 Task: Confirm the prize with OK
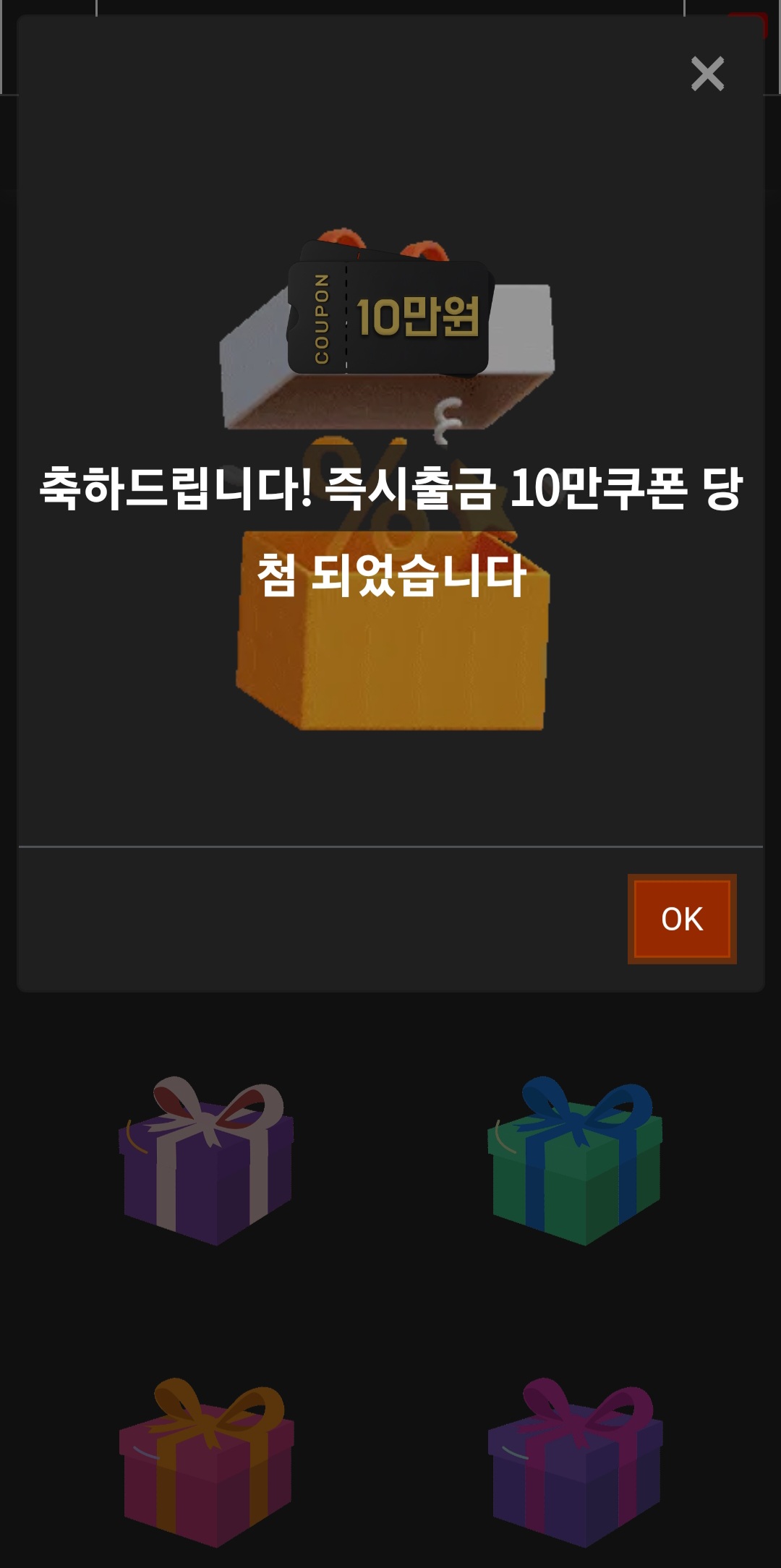click(682, 919)
